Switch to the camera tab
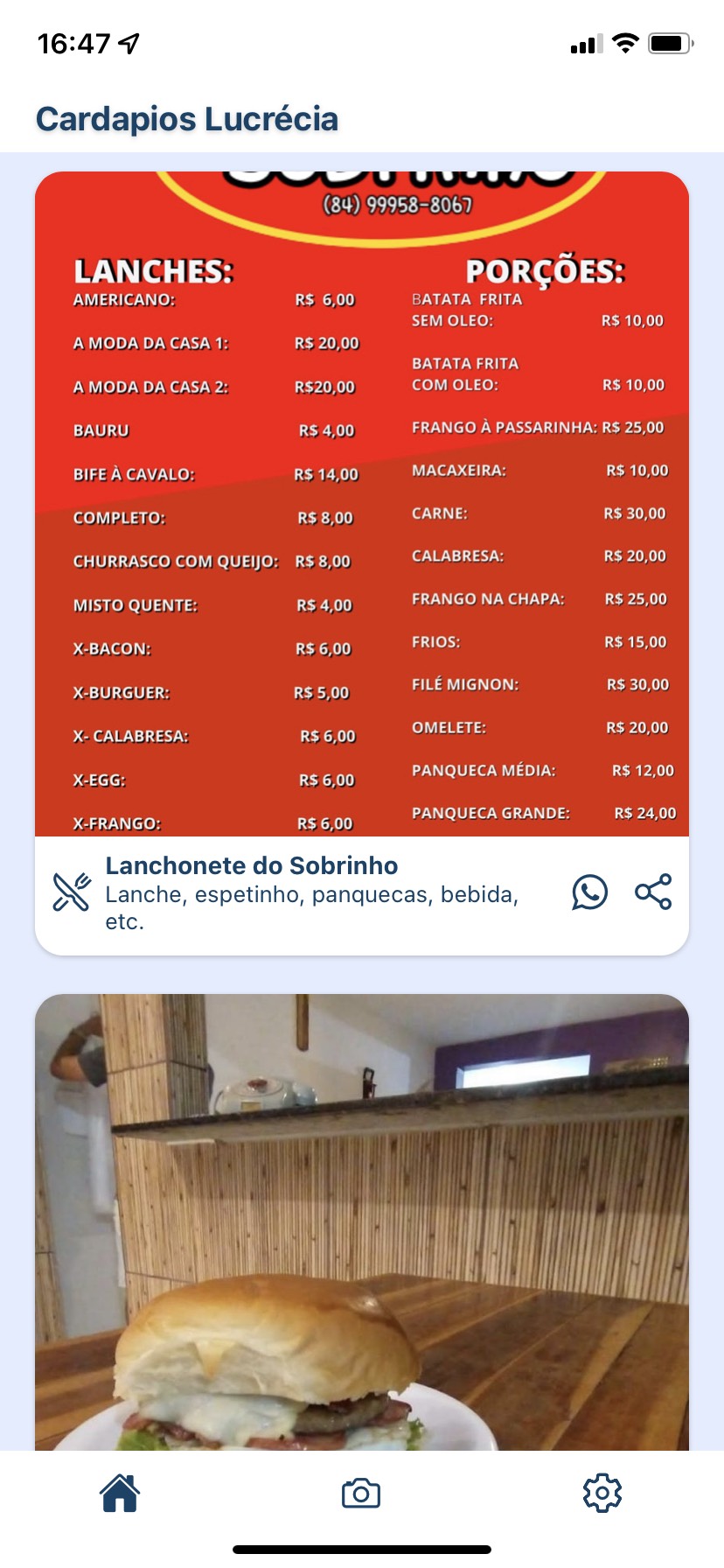This screenshot has width=724, height=1568. [x=361, y=1493]
